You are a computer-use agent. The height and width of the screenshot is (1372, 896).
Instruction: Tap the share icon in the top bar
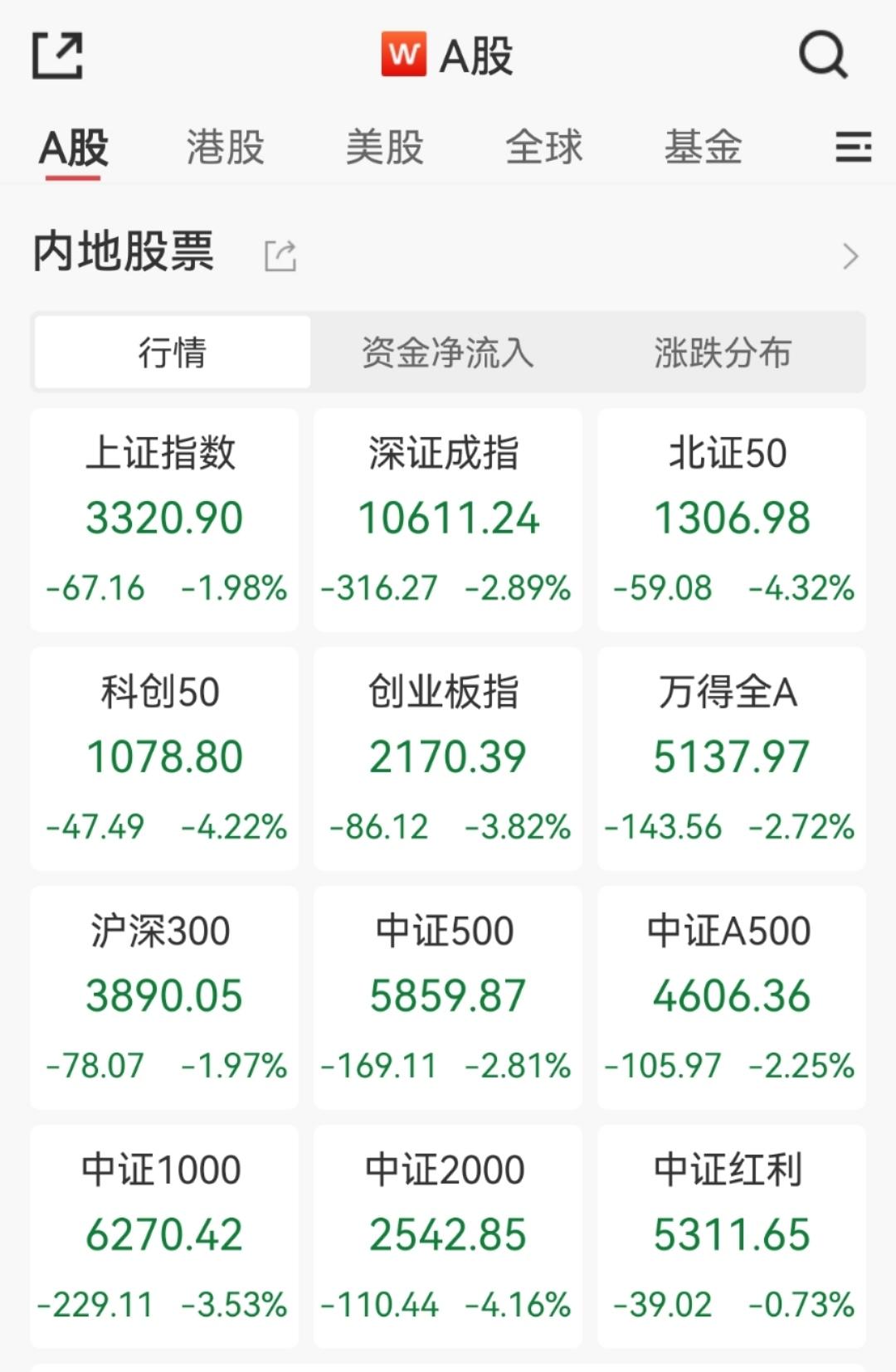[x=57, y=56]
